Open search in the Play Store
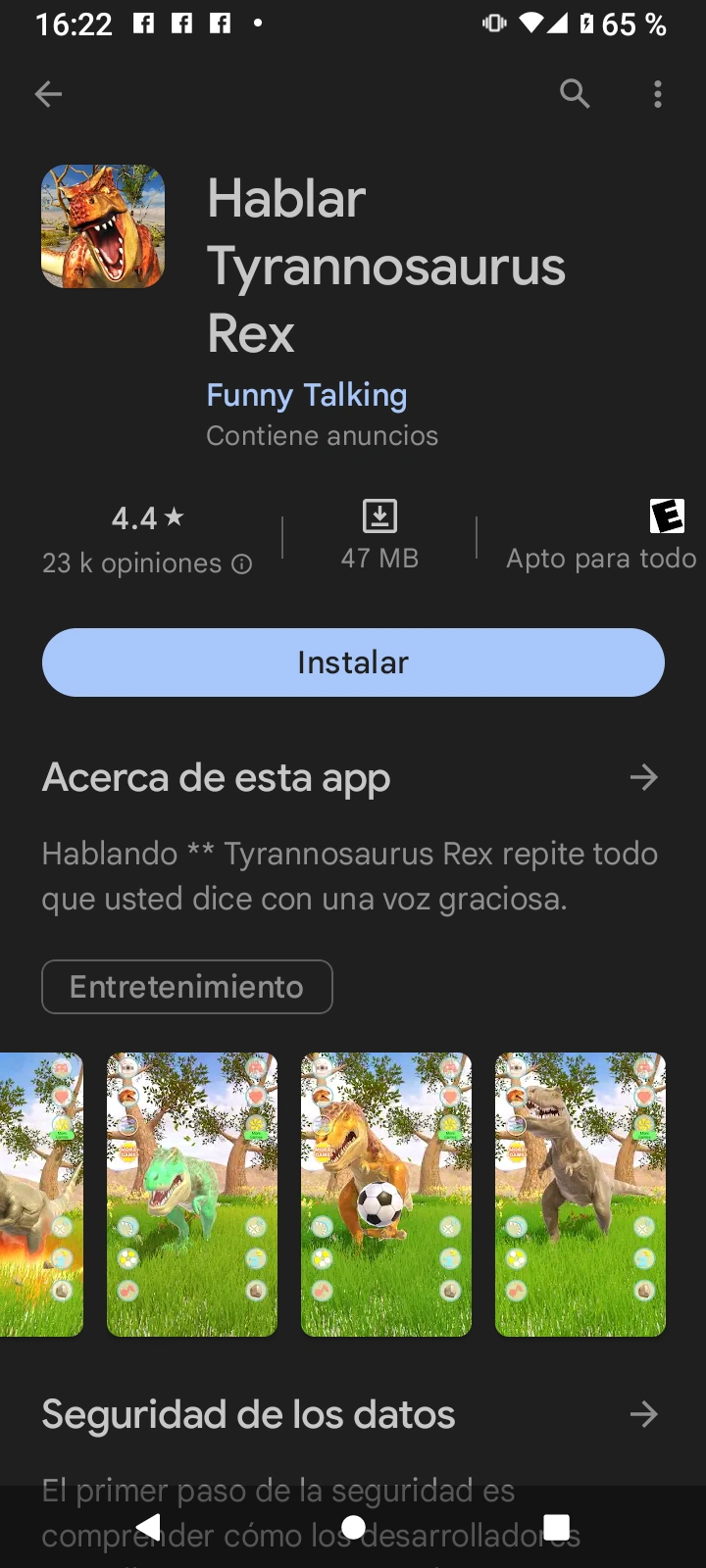The height and width of the screenshot is (1568, 706). coord(575,94)
